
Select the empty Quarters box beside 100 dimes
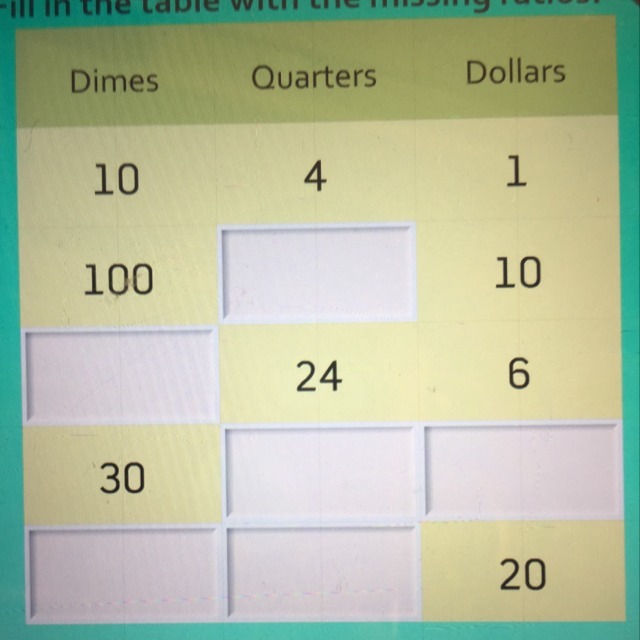tap(318, 273)
